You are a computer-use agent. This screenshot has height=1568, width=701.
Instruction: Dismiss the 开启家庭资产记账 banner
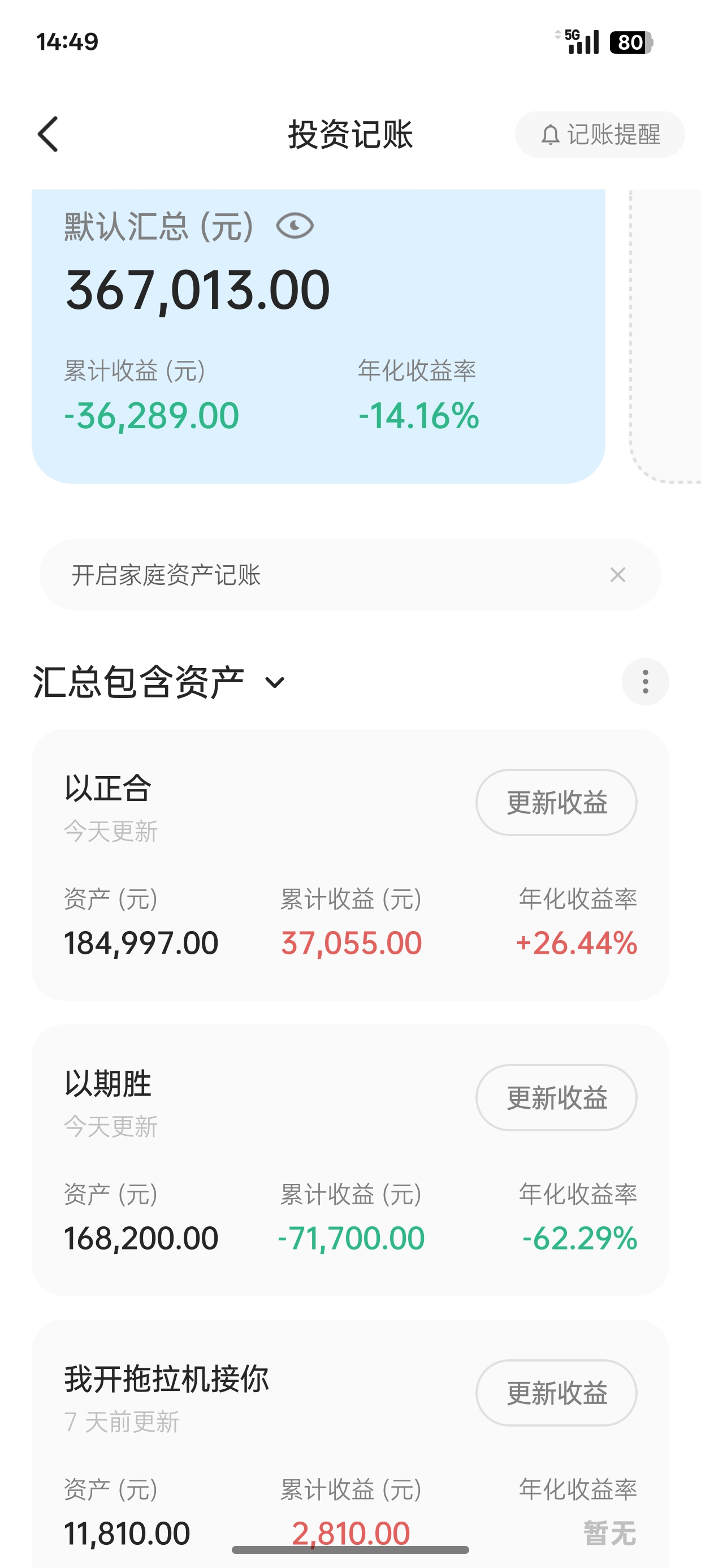point(618,575)
